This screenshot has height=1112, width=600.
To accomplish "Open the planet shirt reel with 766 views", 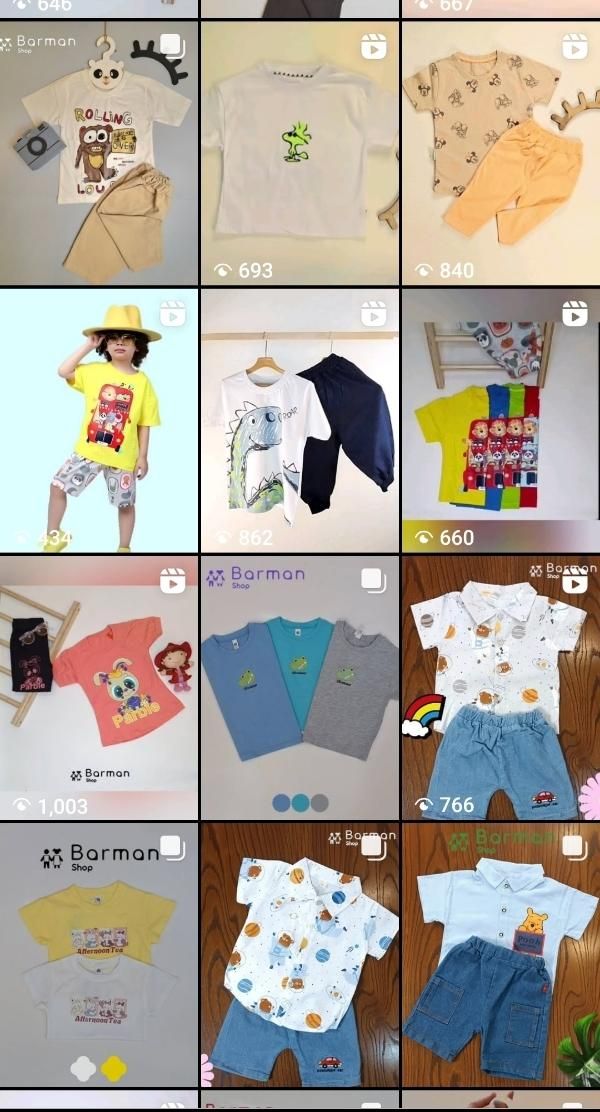I will pyautogui.click(x=500, y=688).
